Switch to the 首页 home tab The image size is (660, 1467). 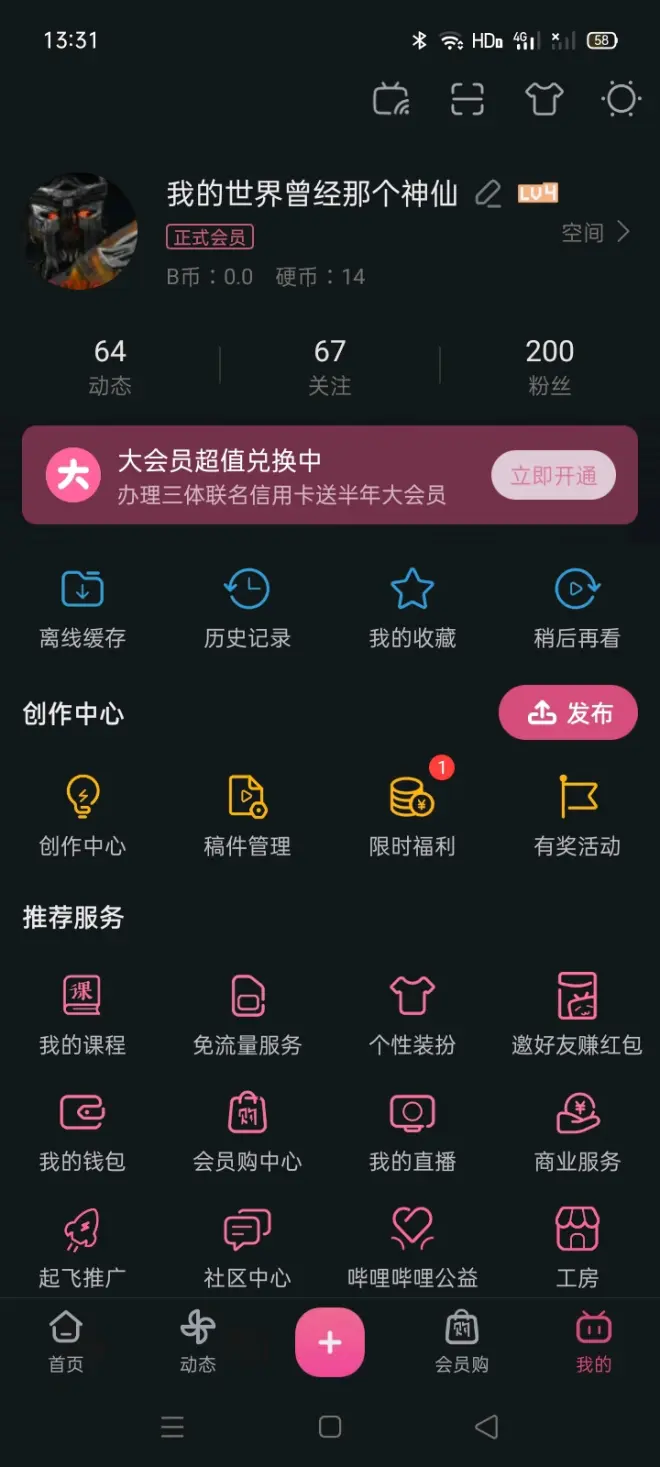pyautogui.click(x=66, y=1342)
